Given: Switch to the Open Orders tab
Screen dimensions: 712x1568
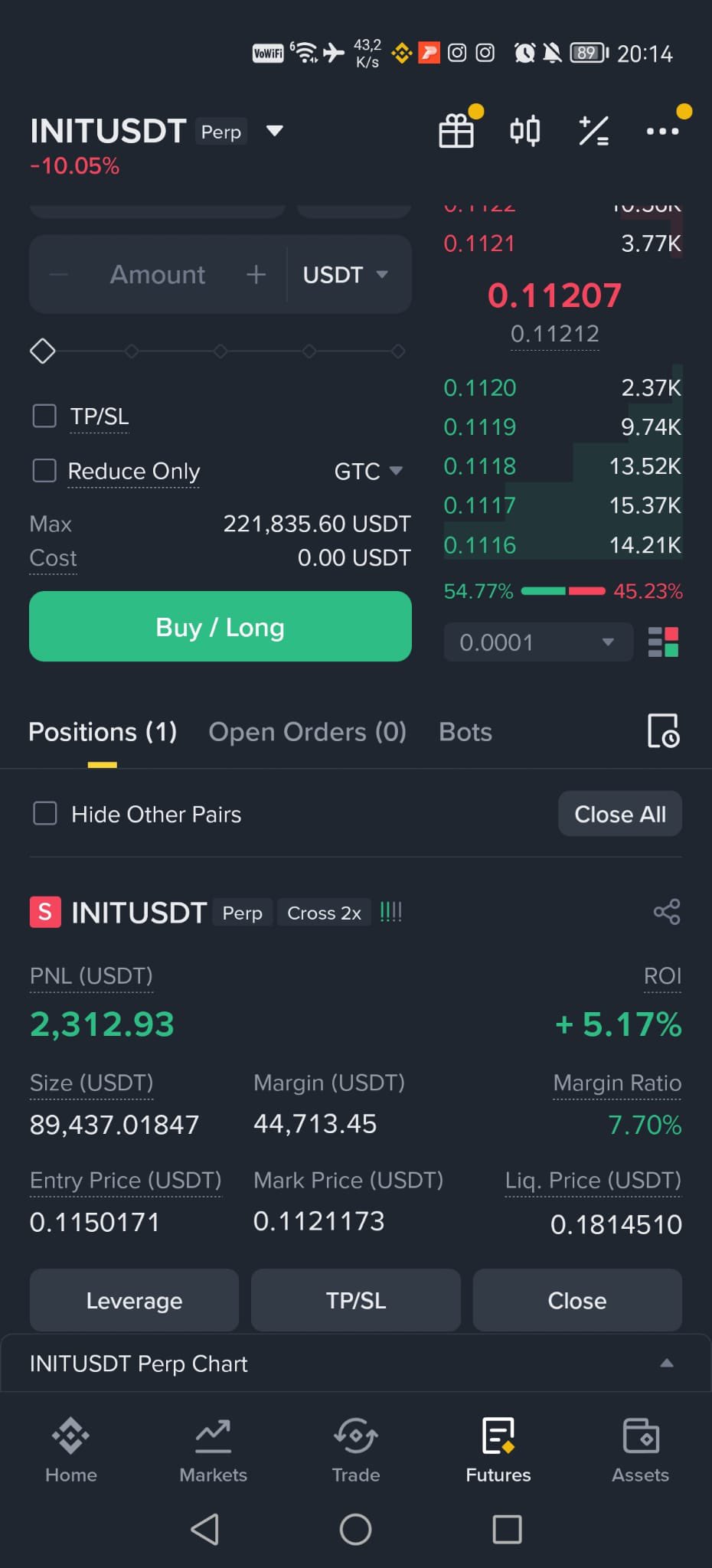Looking at the screenshot, I should 307,732.
